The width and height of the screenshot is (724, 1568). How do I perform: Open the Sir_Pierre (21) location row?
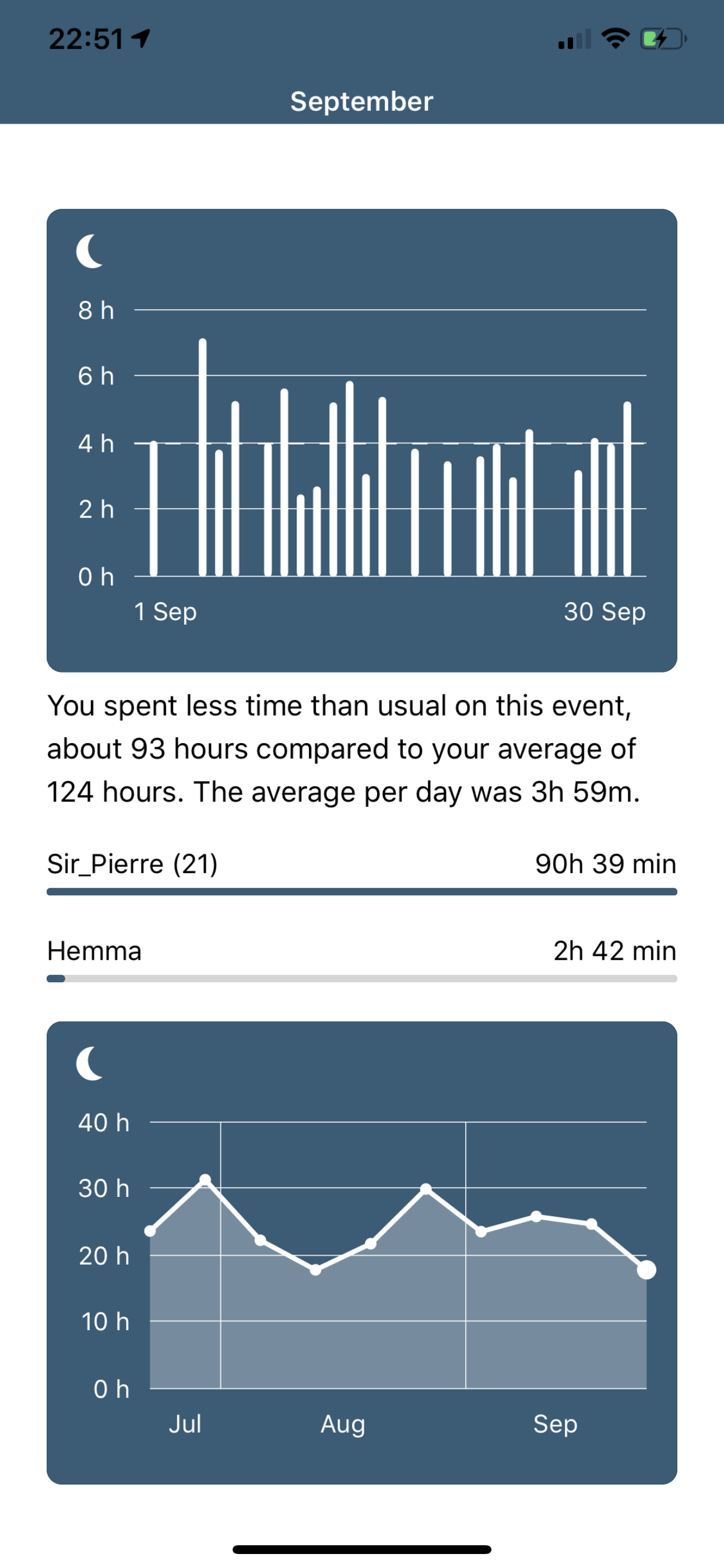coord(362,871)
